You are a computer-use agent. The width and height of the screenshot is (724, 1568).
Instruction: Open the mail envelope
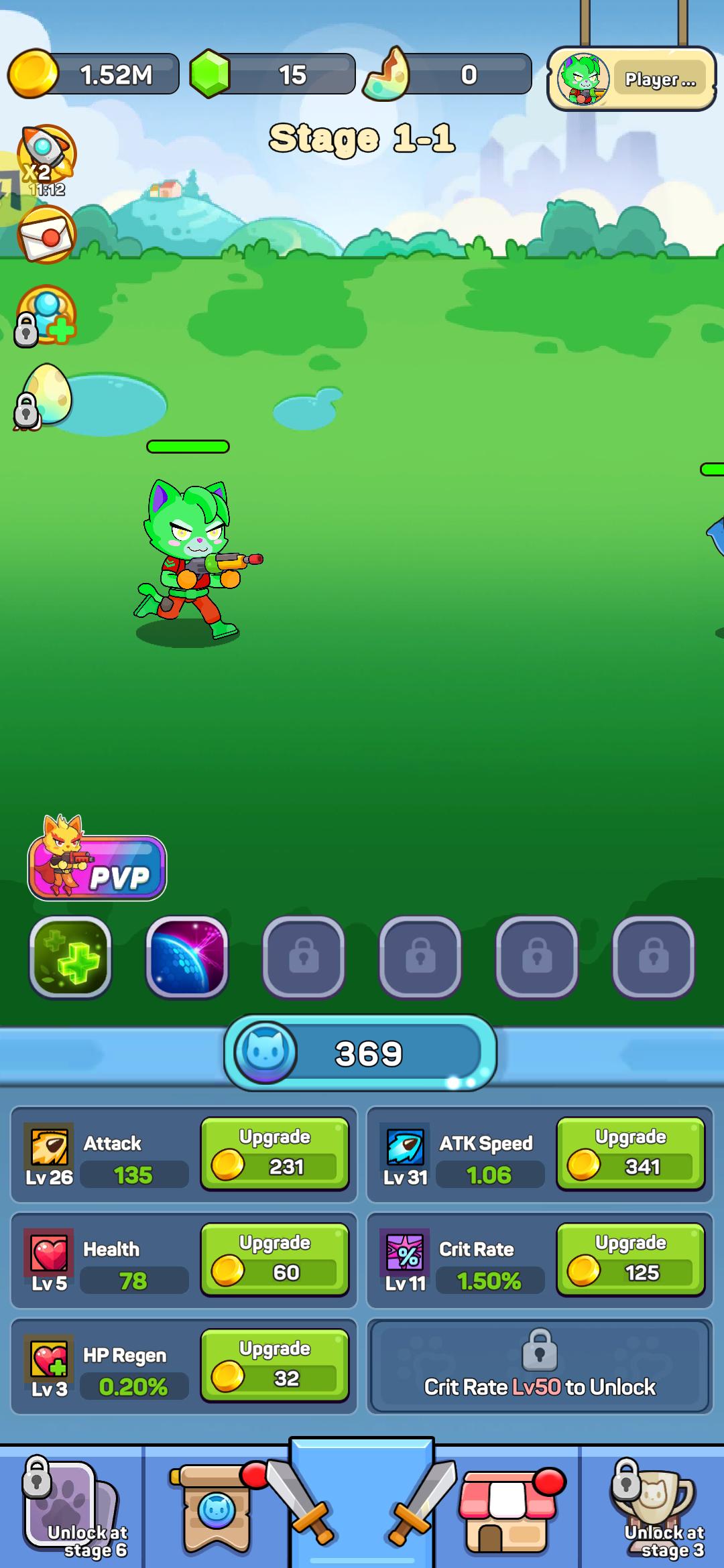pos(47,235)
